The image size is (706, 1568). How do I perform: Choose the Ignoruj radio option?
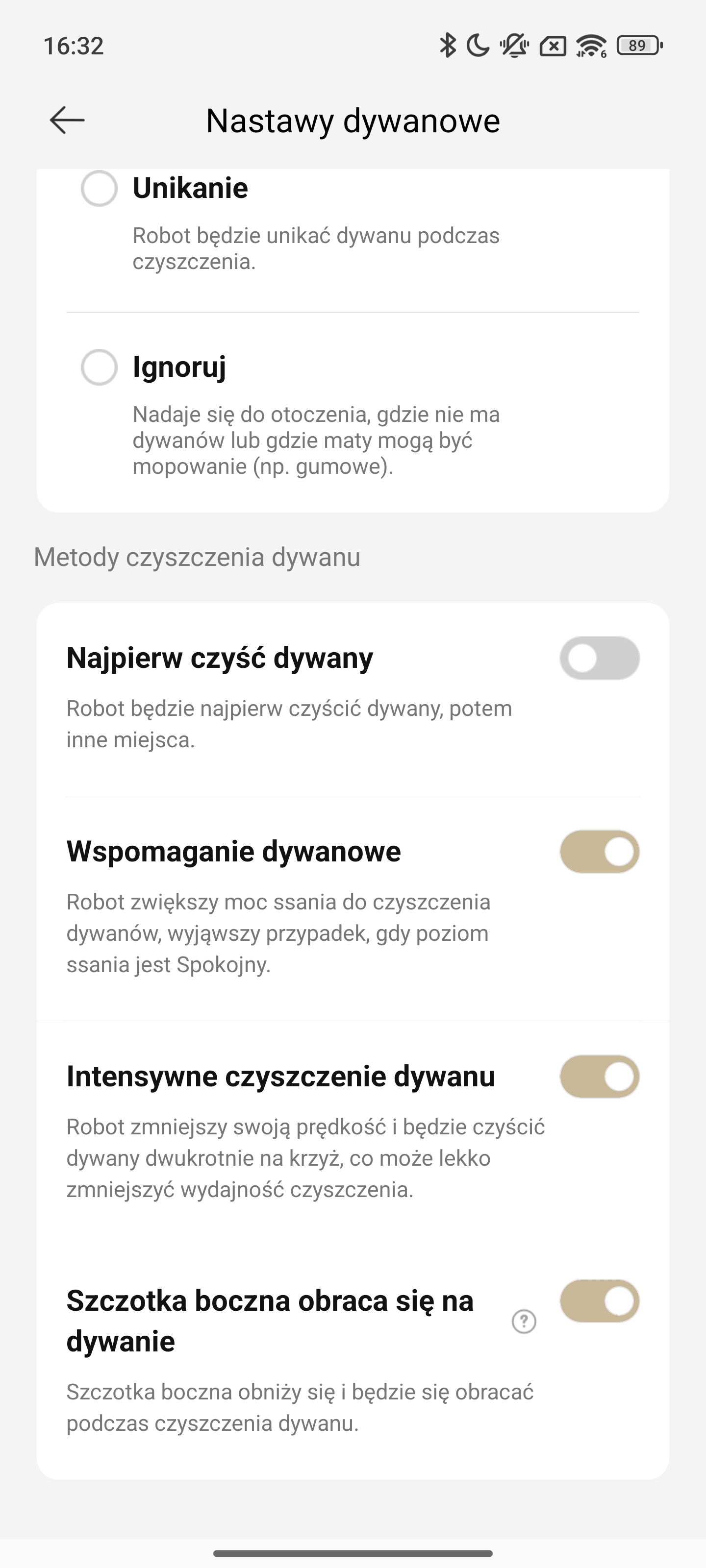pos(100,367)
